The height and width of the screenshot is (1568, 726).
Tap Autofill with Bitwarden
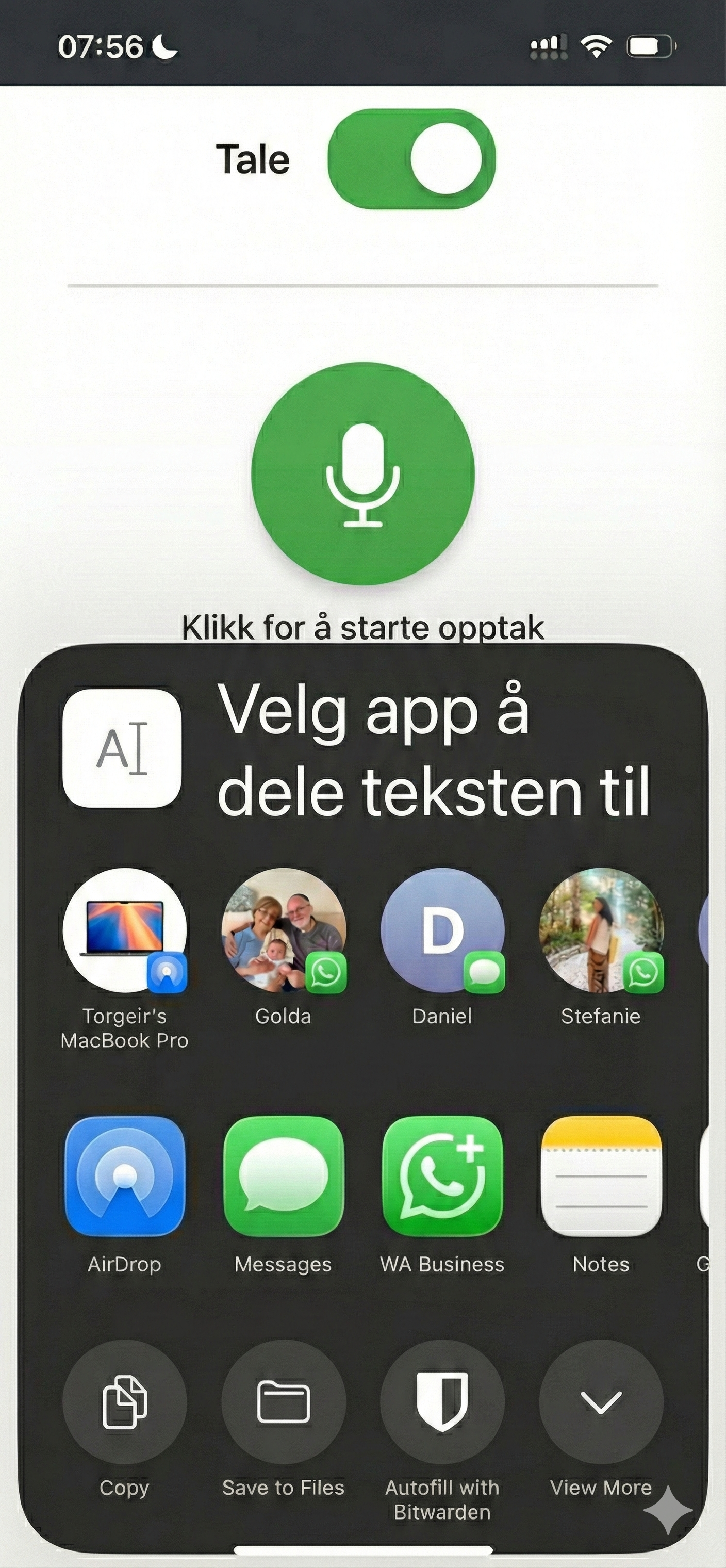442,1402
